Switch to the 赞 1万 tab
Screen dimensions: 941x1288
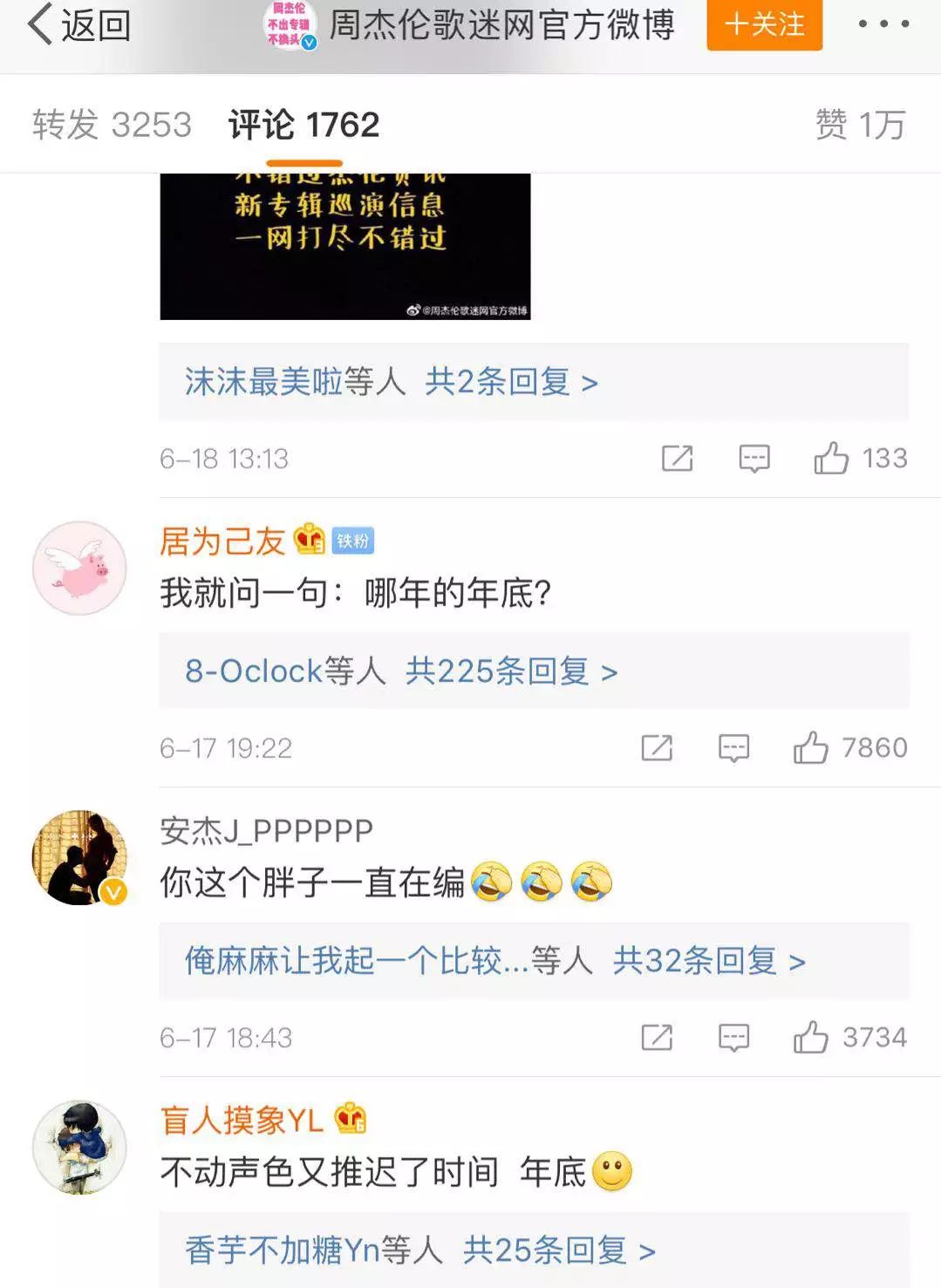[860, 125]
